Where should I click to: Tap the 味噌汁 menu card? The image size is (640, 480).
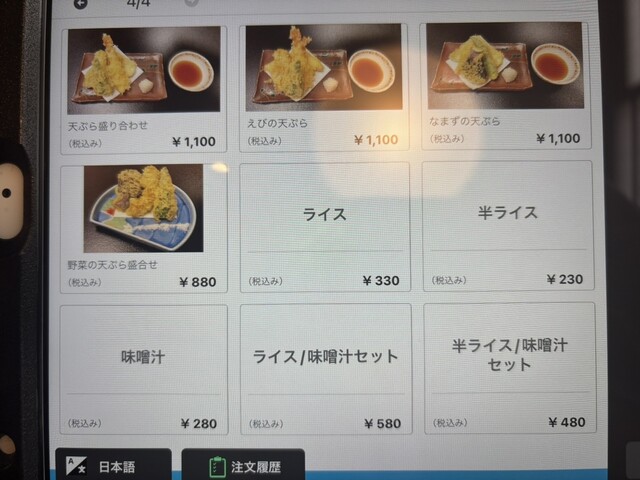click(142, 368)
